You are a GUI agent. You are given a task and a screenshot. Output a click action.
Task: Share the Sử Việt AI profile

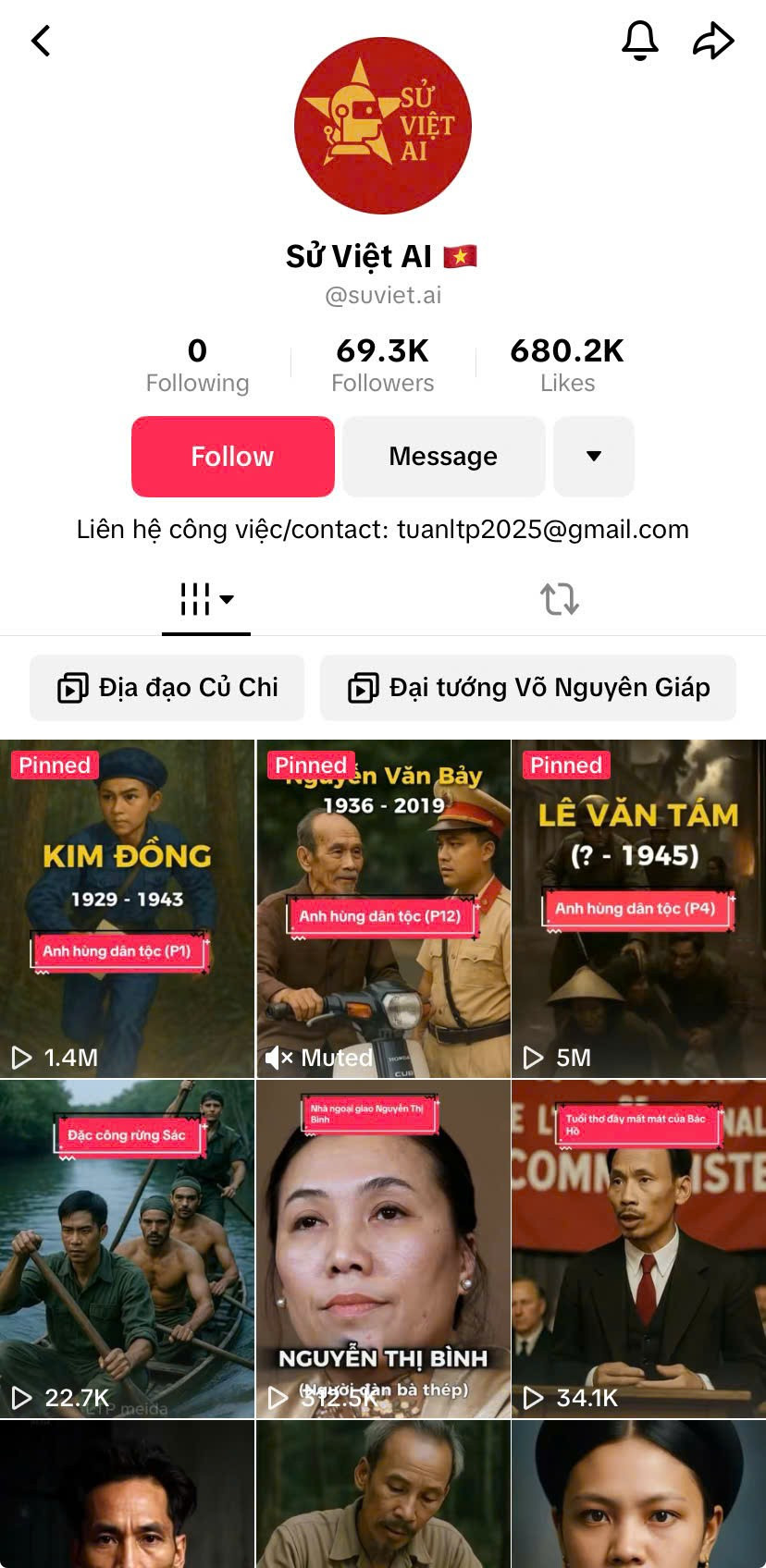[x=713, y=41]
